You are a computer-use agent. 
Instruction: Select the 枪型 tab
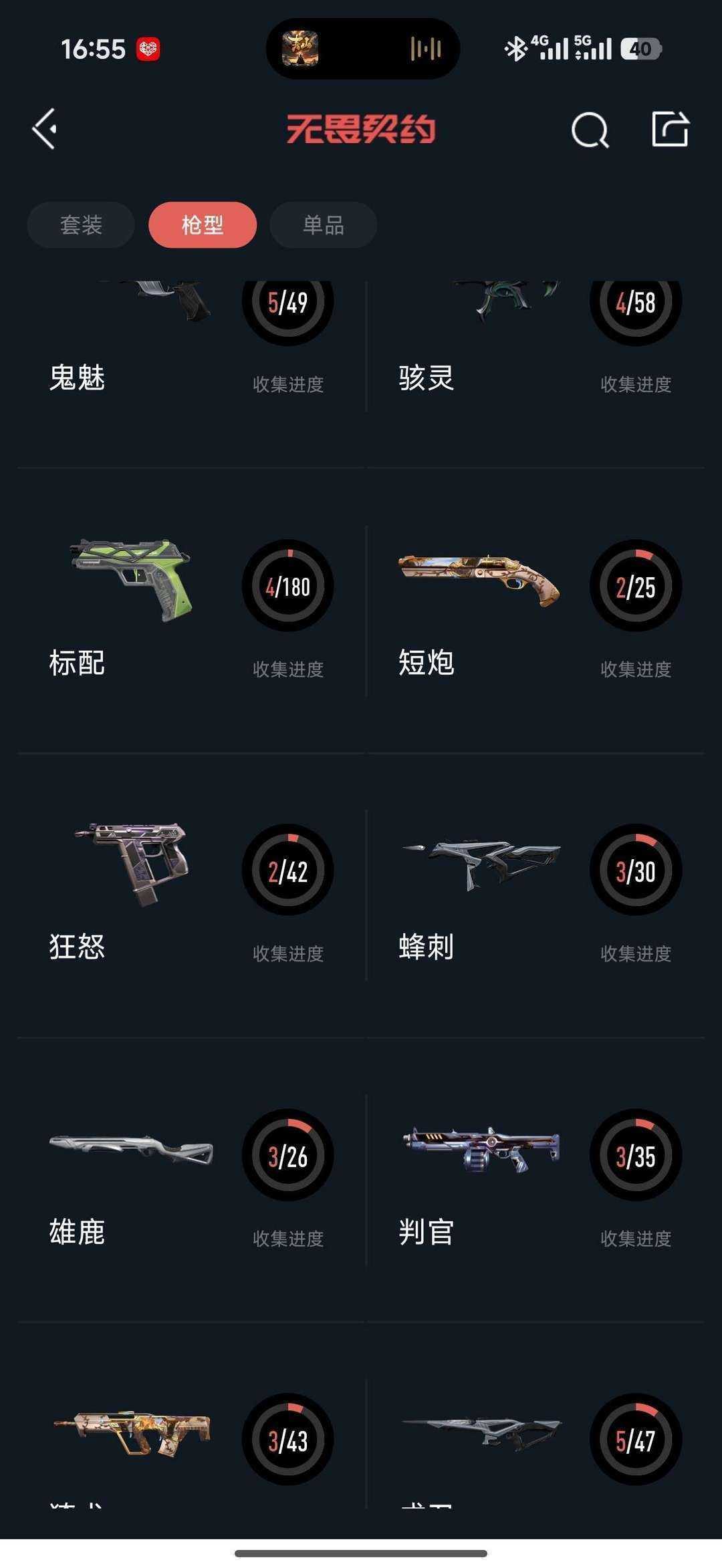pos(203,224)
